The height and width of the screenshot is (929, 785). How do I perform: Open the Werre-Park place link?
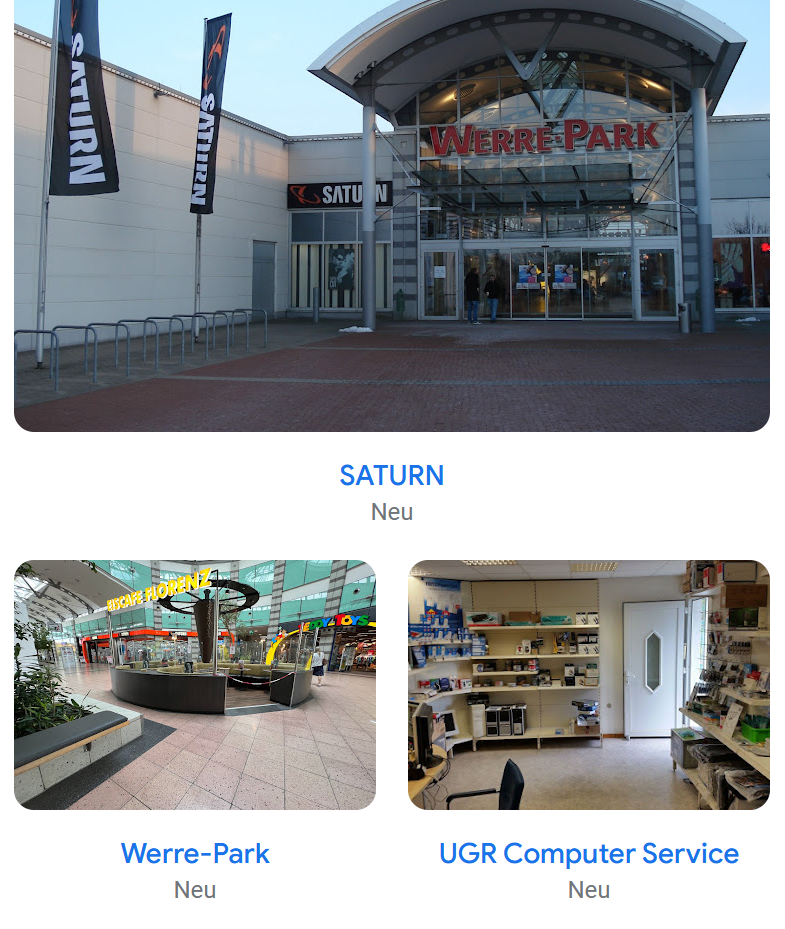click(x=195, y=853)
